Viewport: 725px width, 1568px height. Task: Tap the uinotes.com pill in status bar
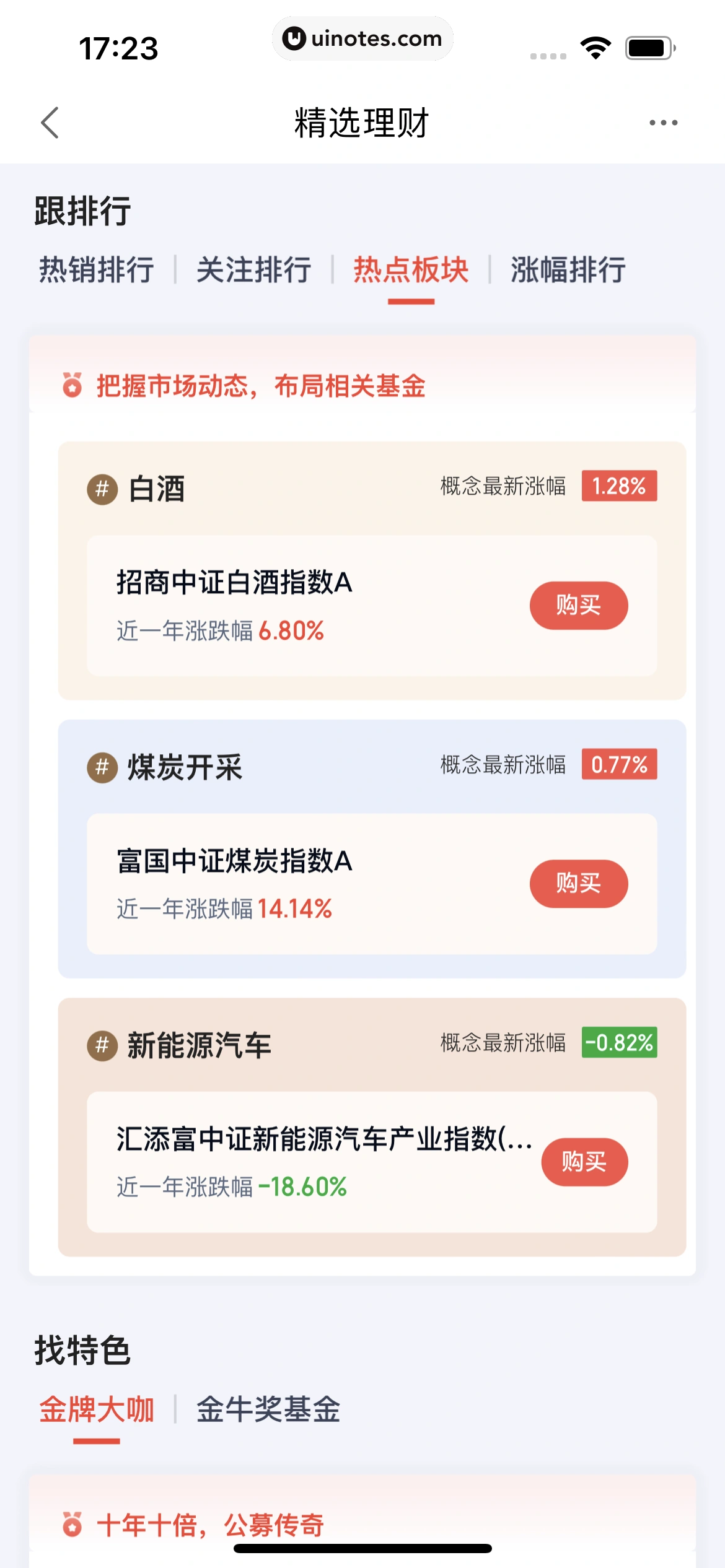(362, 38)
